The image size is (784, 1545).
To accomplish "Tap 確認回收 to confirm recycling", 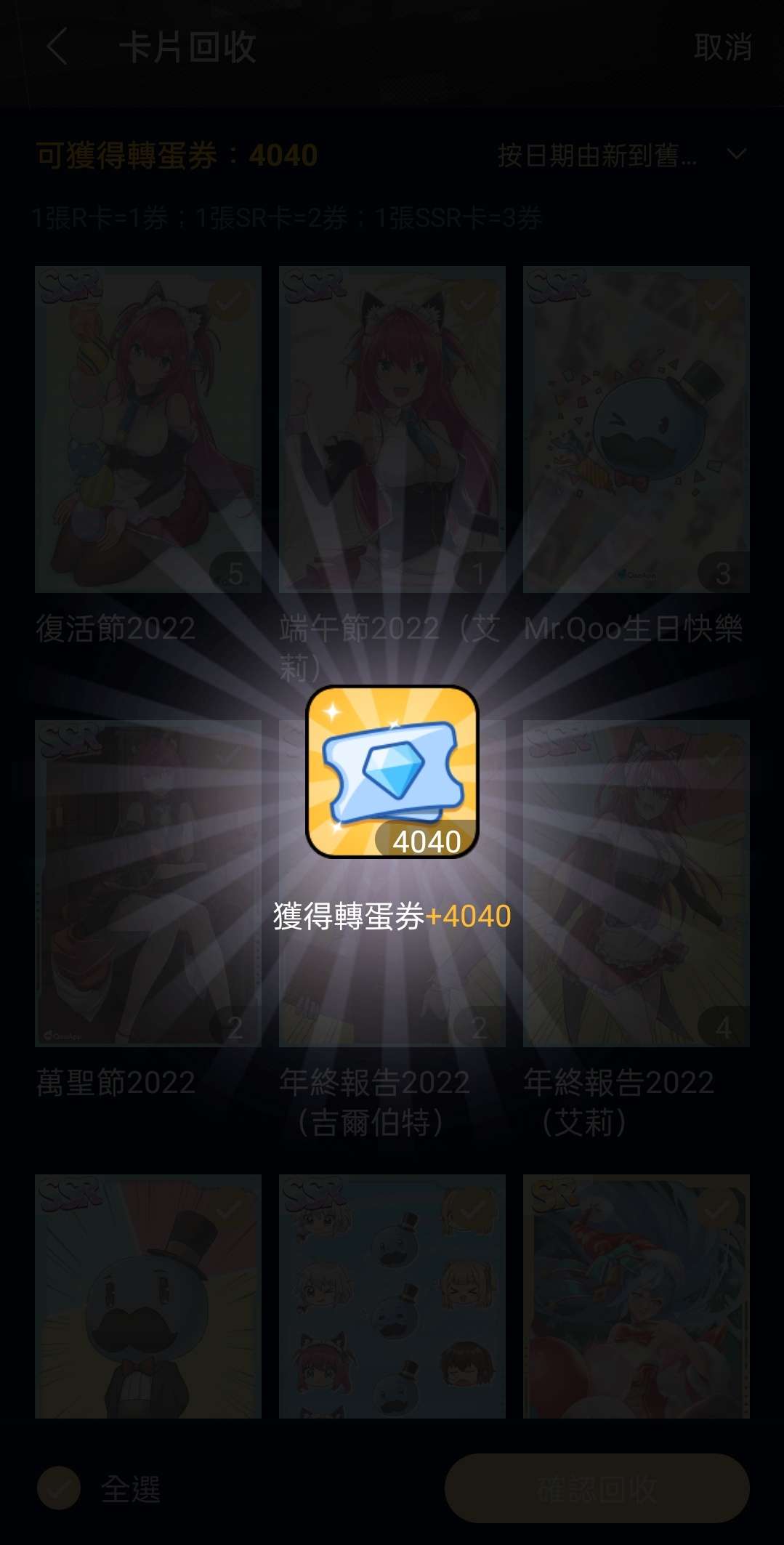I will 597,1488.
